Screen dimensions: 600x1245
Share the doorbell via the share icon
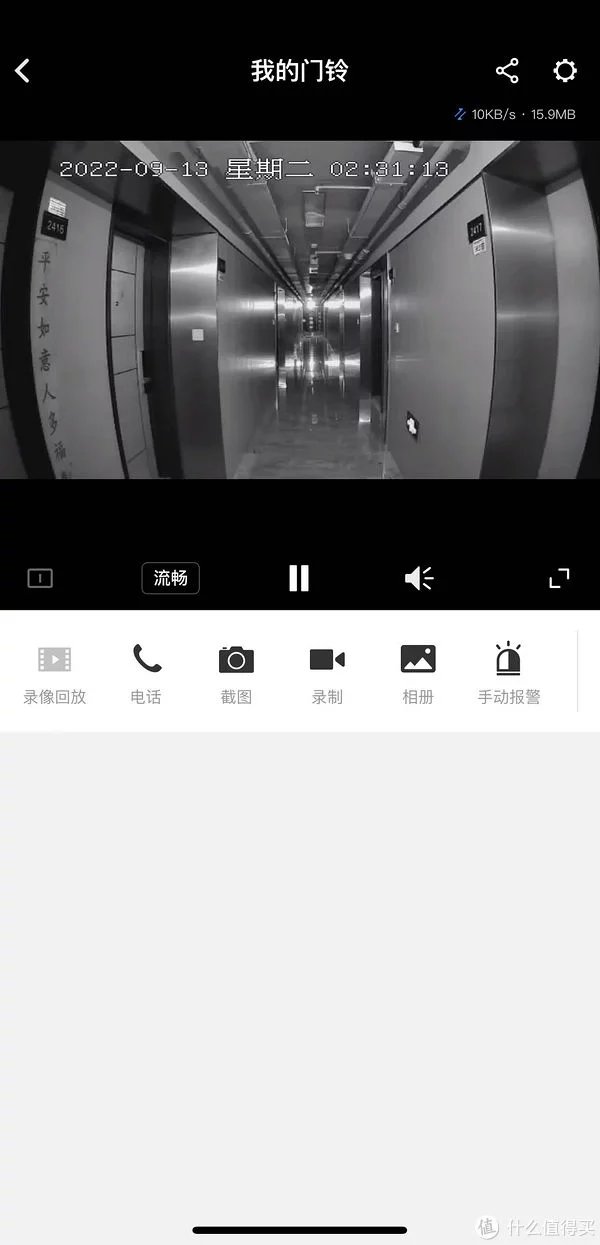tap(507, 71)
